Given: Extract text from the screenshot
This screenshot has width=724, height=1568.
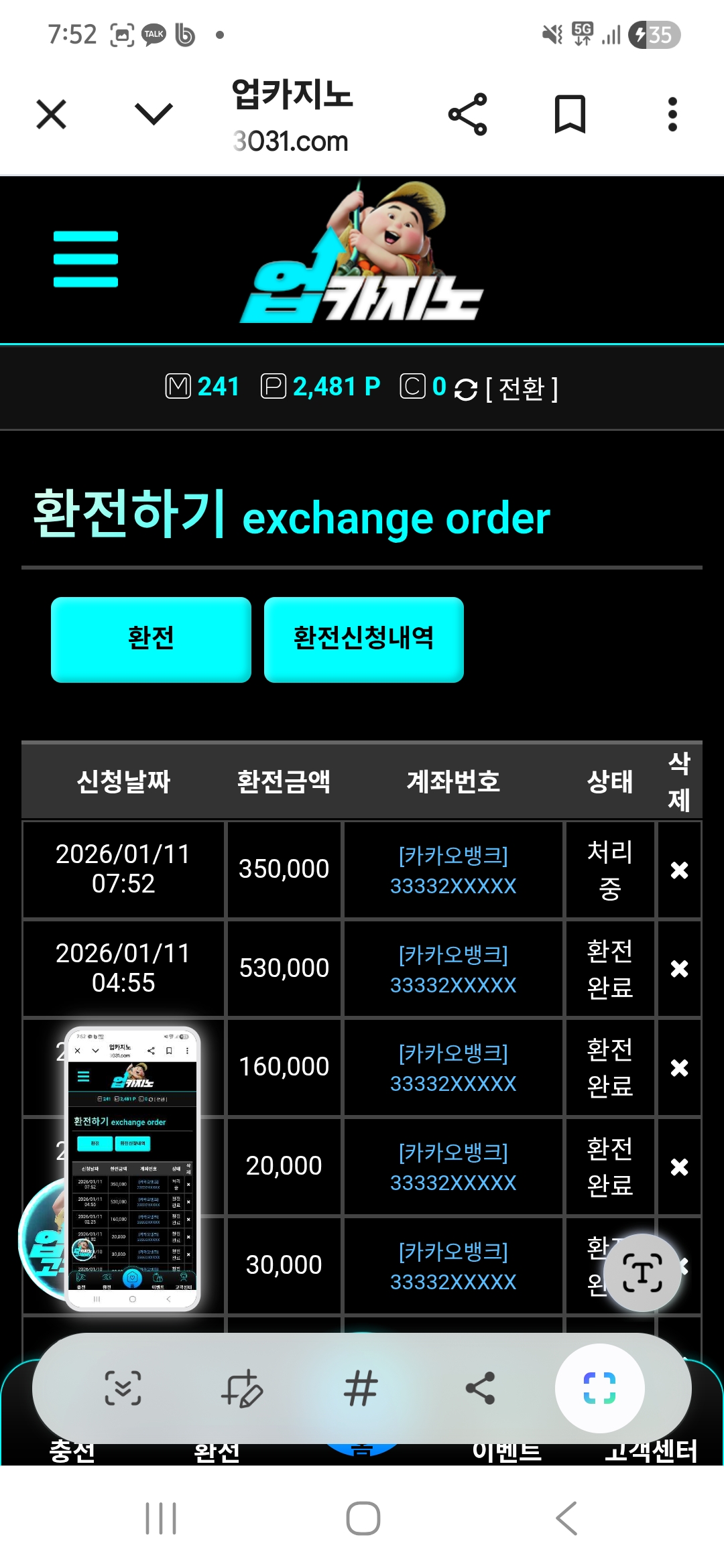Looking at the screenshot, I should (642, 1272).
